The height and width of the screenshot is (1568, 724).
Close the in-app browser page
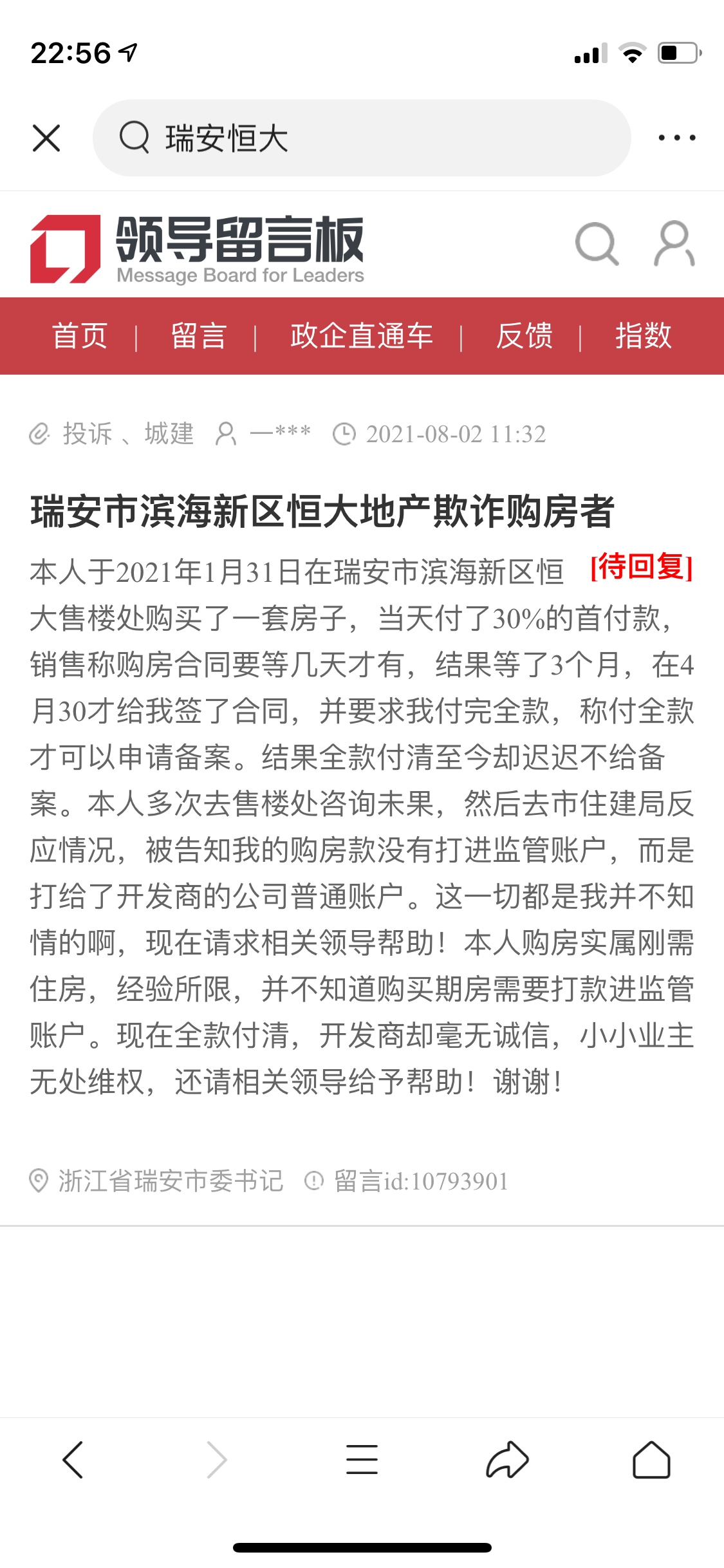(x=46, y=138)
